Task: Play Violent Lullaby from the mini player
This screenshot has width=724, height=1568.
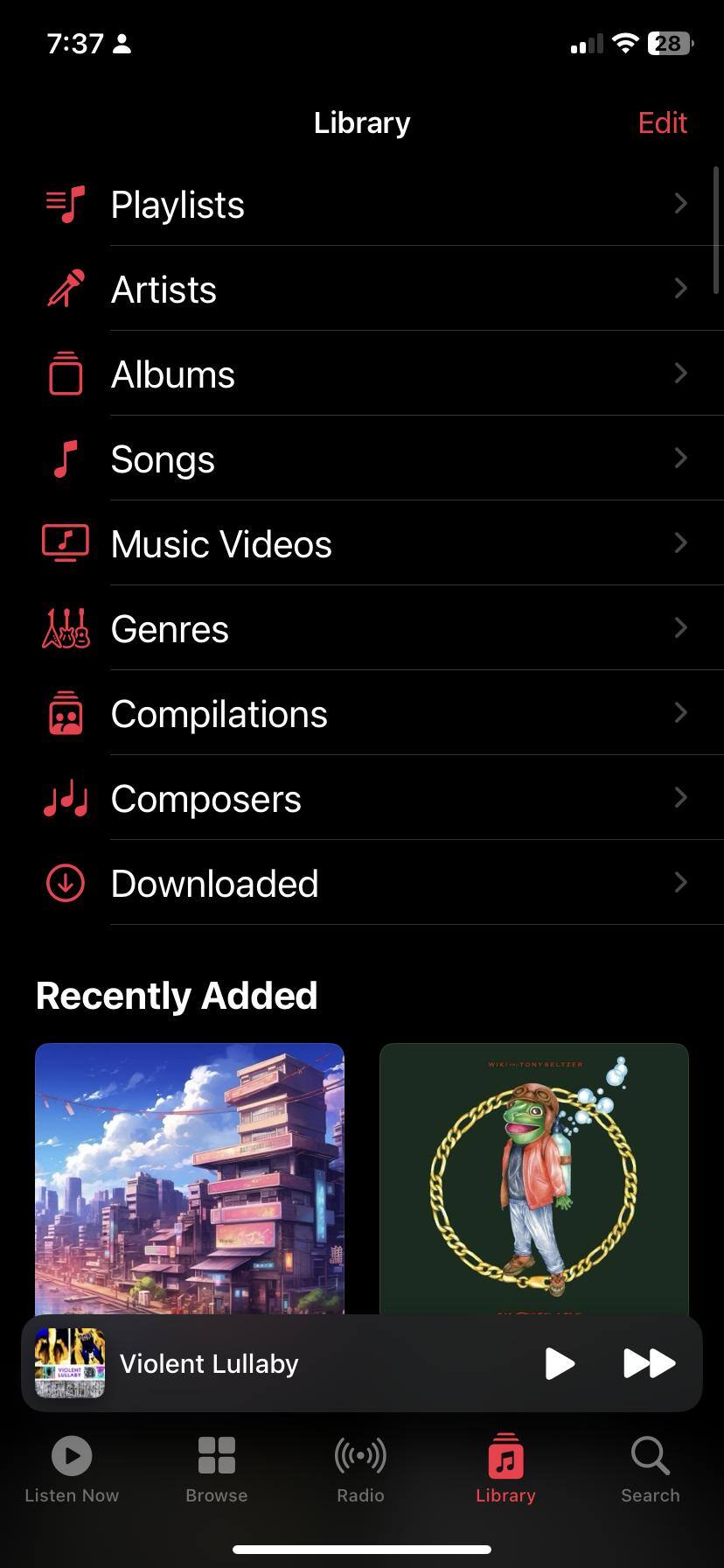Action: 560,1363
